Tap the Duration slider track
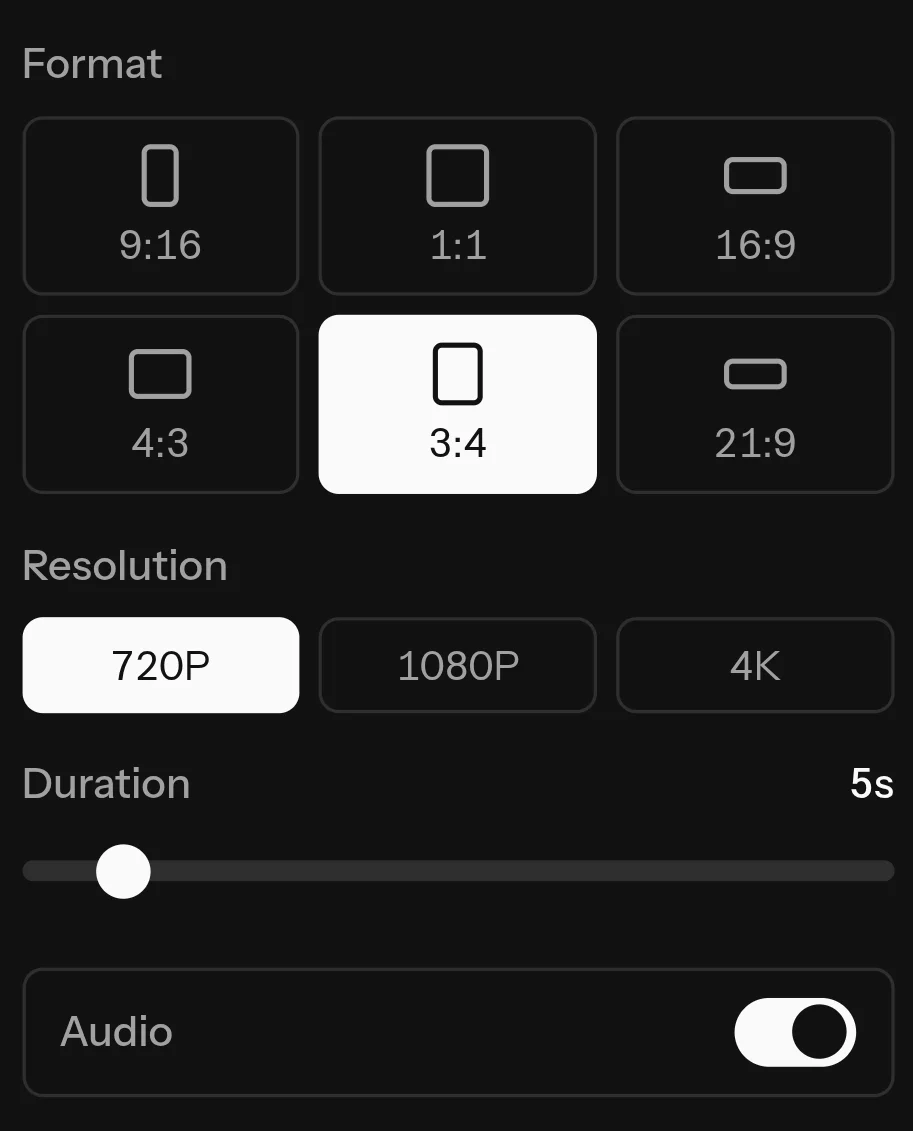The image size is (913, 1131). 459,871
